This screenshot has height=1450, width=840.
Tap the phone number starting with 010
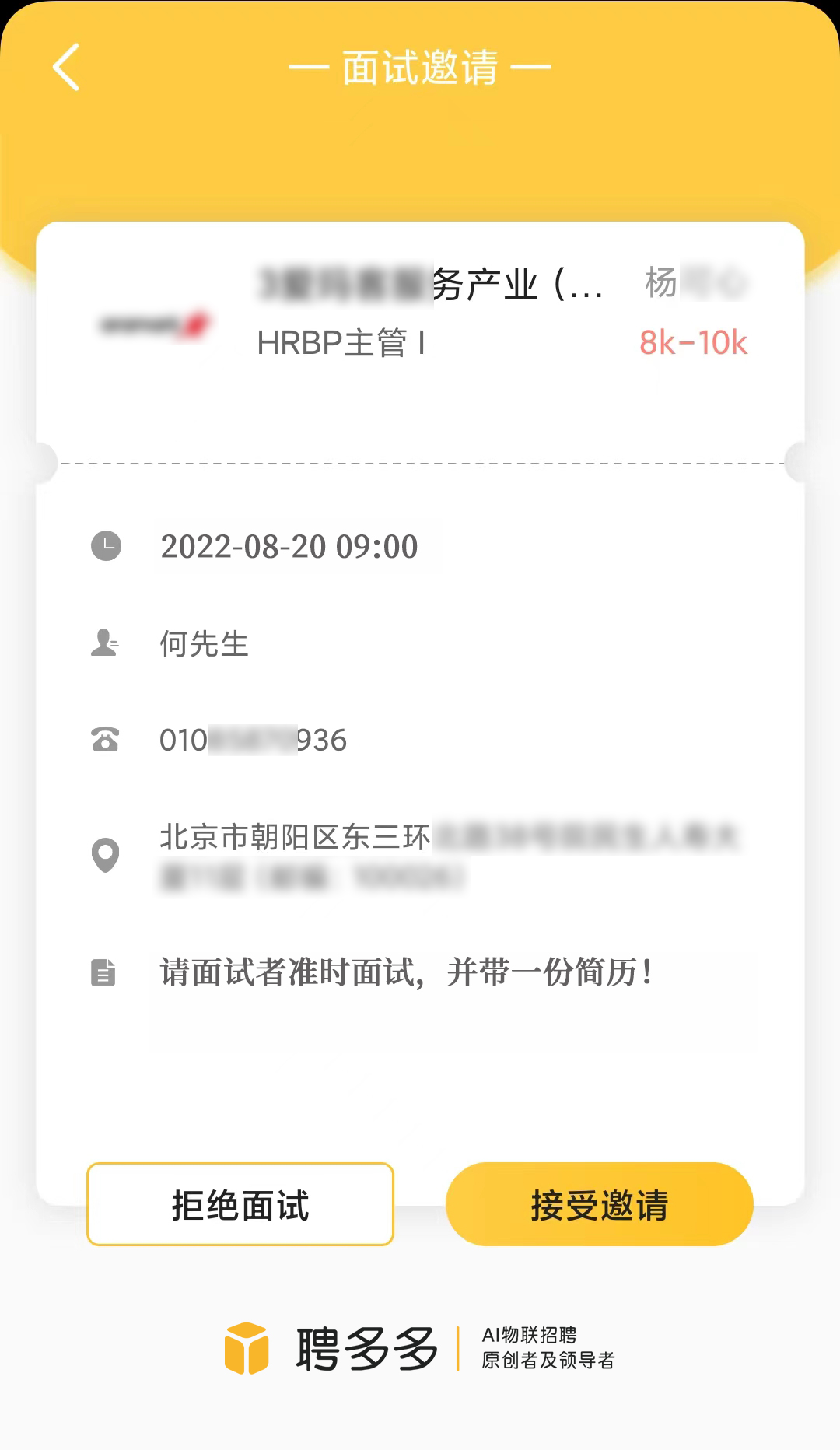click(x=253, y=741)
